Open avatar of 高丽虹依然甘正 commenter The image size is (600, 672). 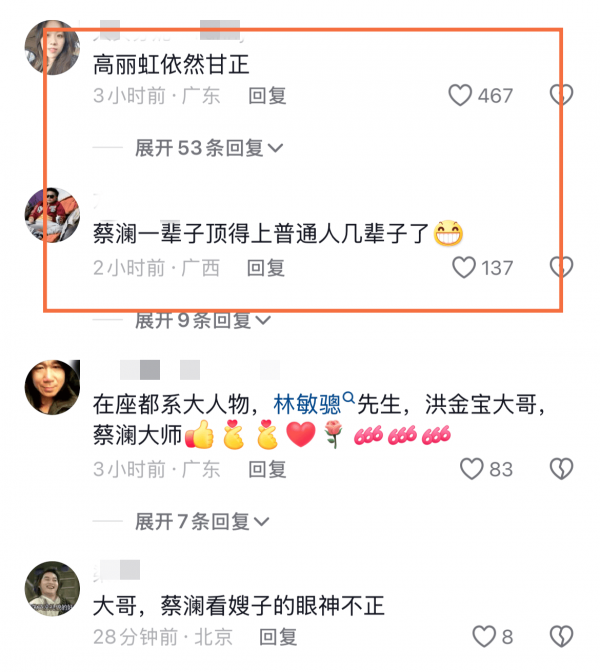52,46
